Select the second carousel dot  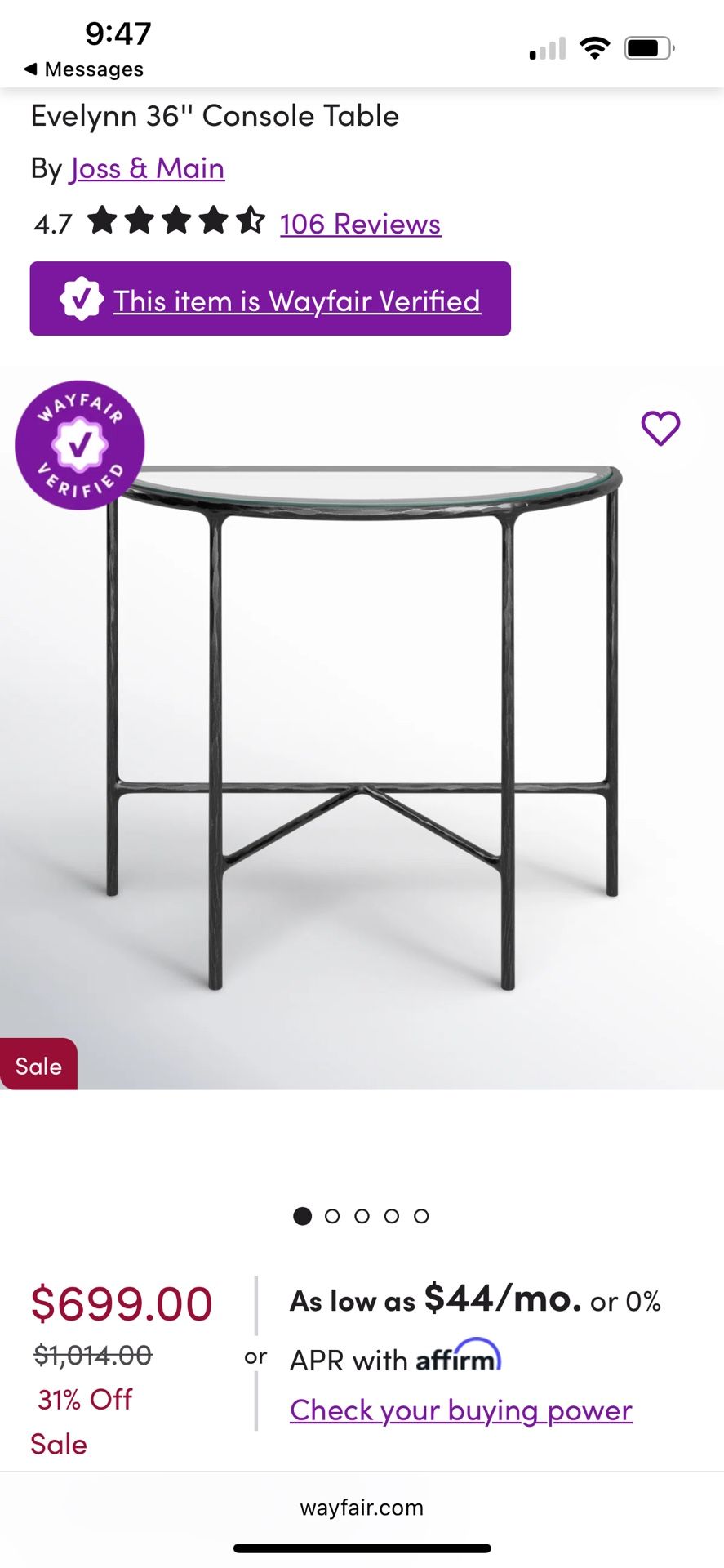(332, 1216)
